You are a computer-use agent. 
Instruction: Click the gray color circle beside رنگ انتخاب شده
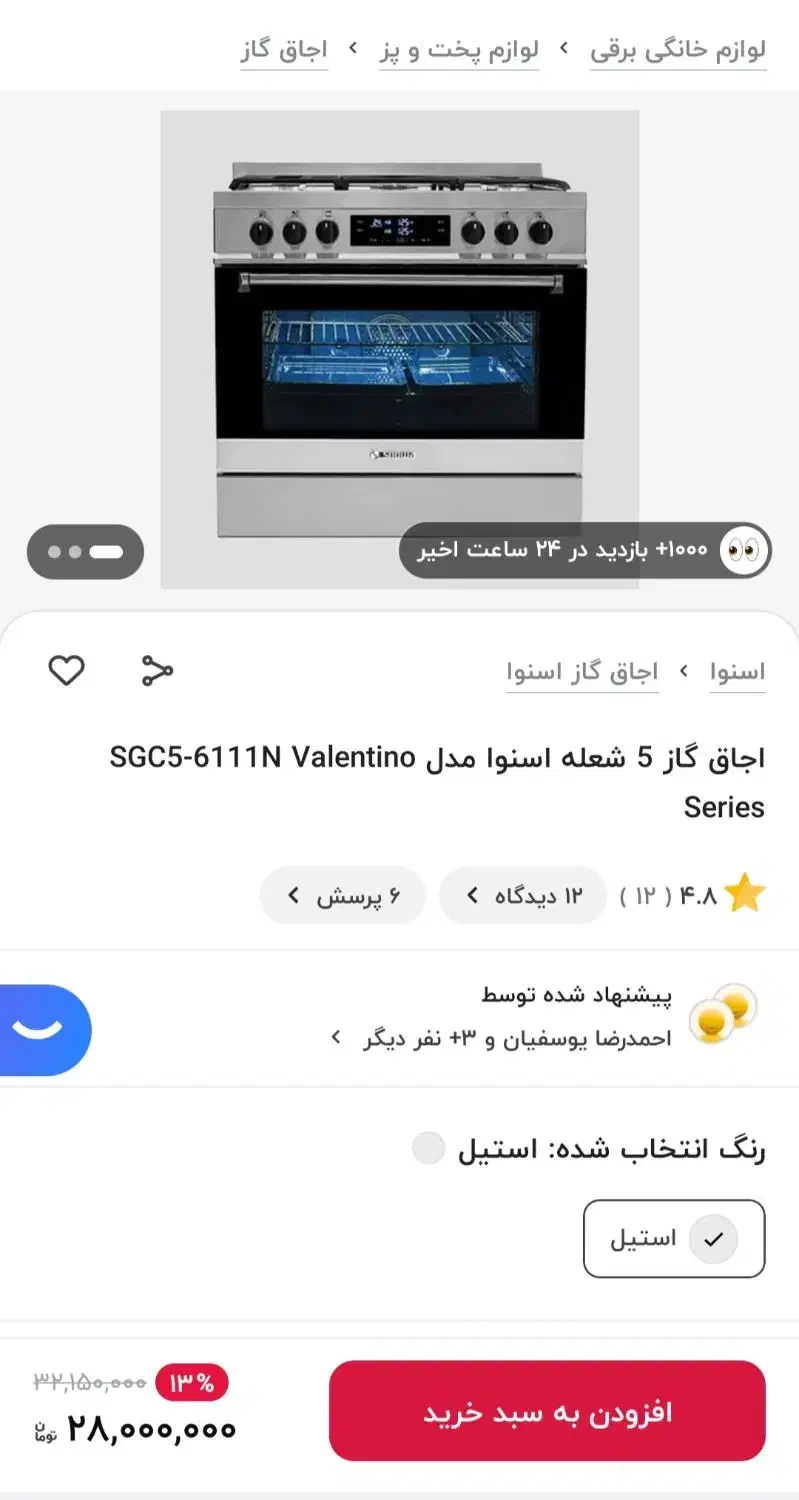(428, 1148)
